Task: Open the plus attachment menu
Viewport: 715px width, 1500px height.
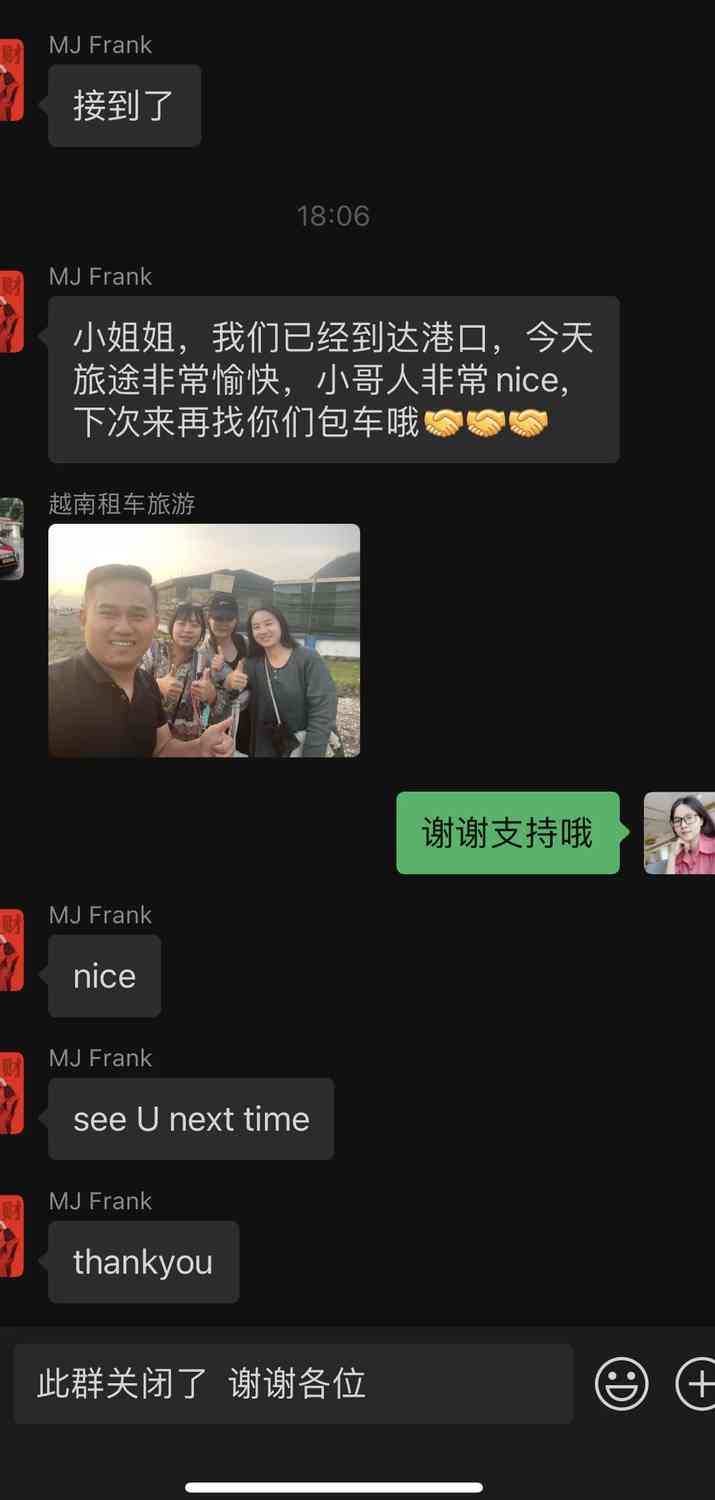Action: pyautogui.click(x=696, y=1385)
